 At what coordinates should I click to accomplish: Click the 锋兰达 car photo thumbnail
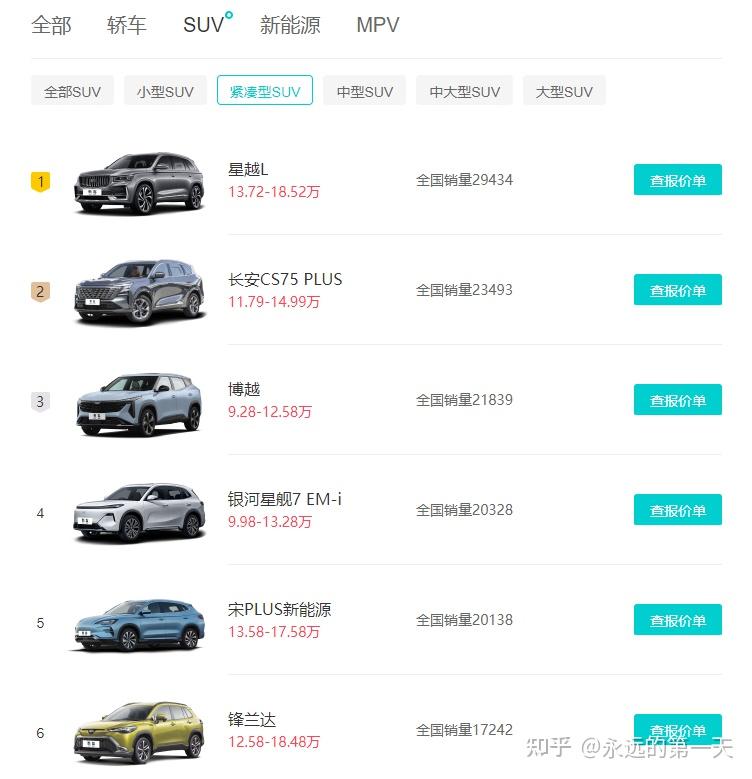pyautogui.click(x=138, y=731)
